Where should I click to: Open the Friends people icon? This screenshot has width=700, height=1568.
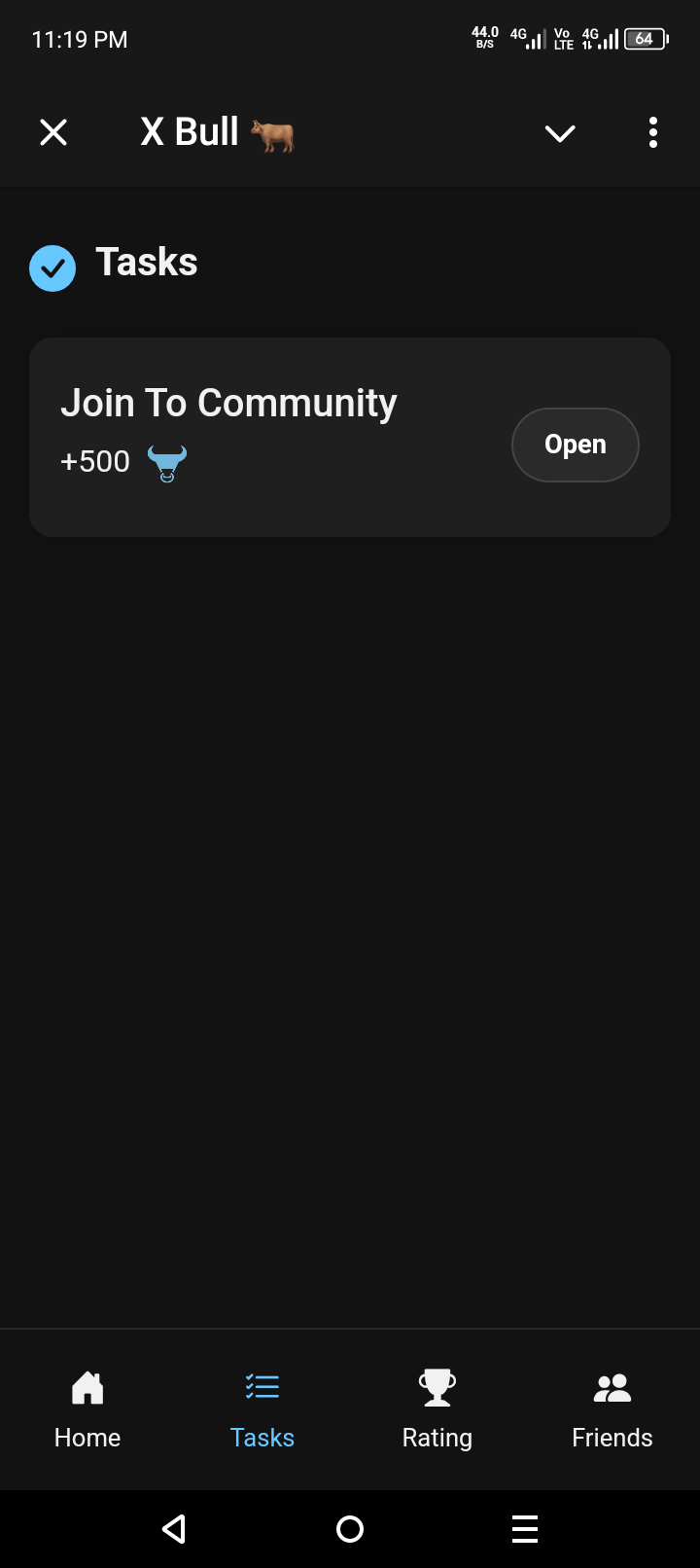(612, 1385)
